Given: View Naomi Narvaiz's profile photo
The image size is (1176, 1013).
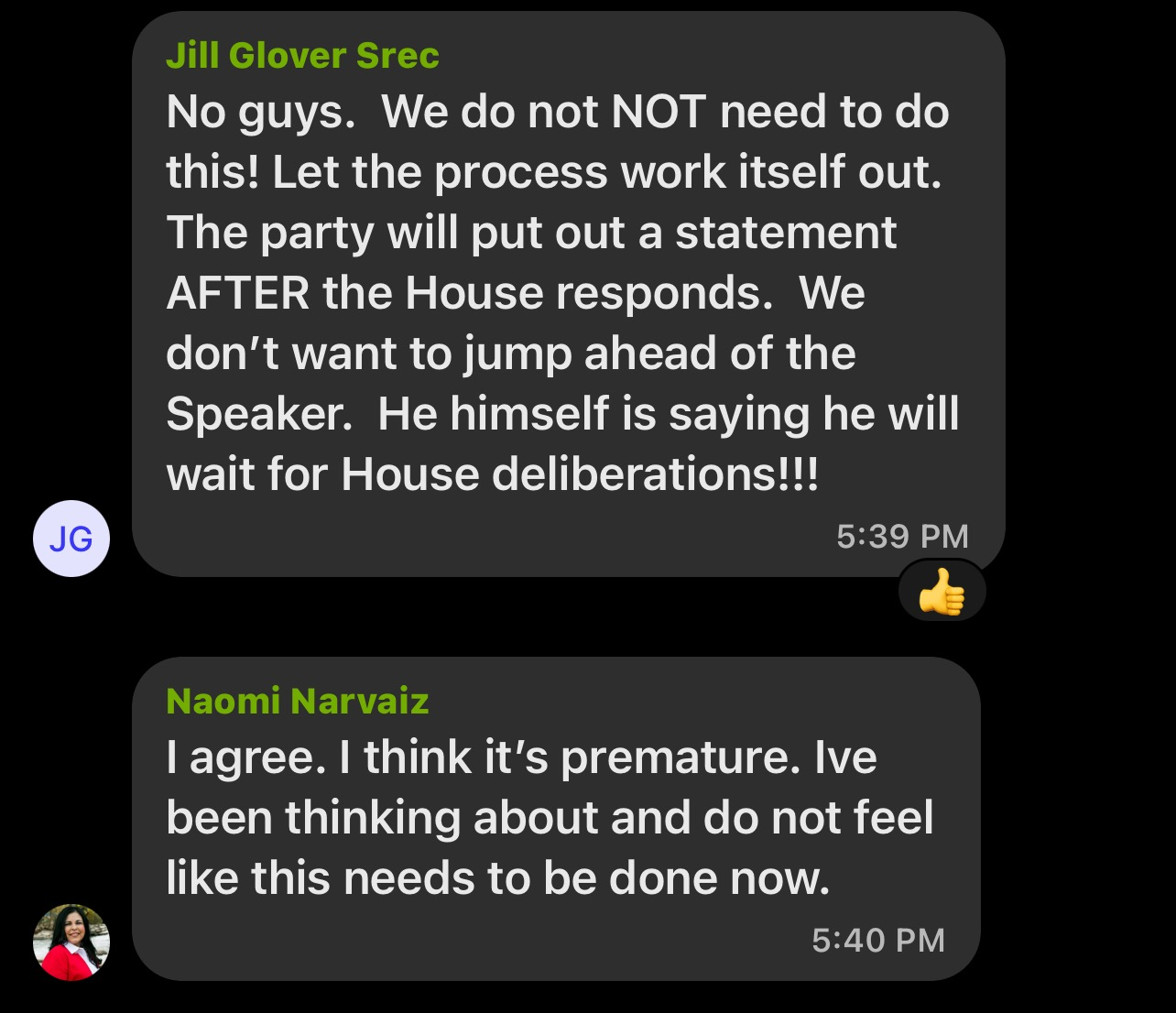Looking at the screenshot, I should click(71, 942).
